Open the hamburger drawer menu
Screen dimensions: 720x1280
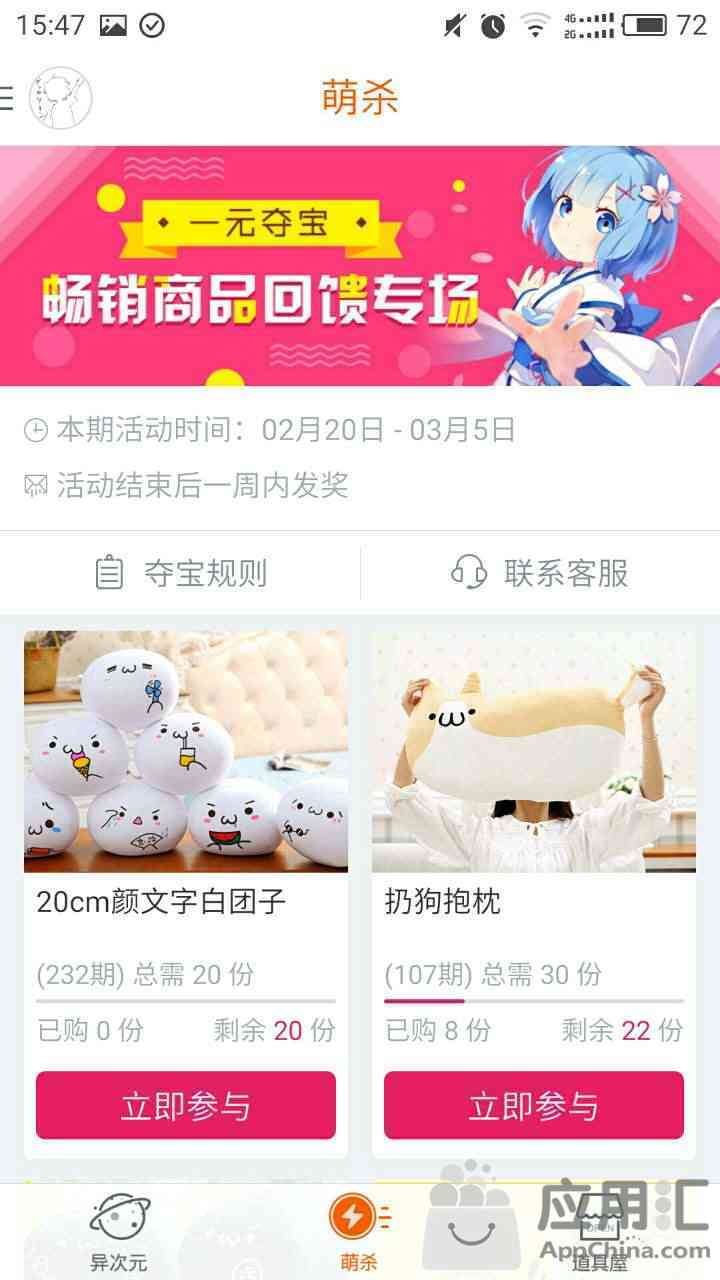tap(6, 98)
